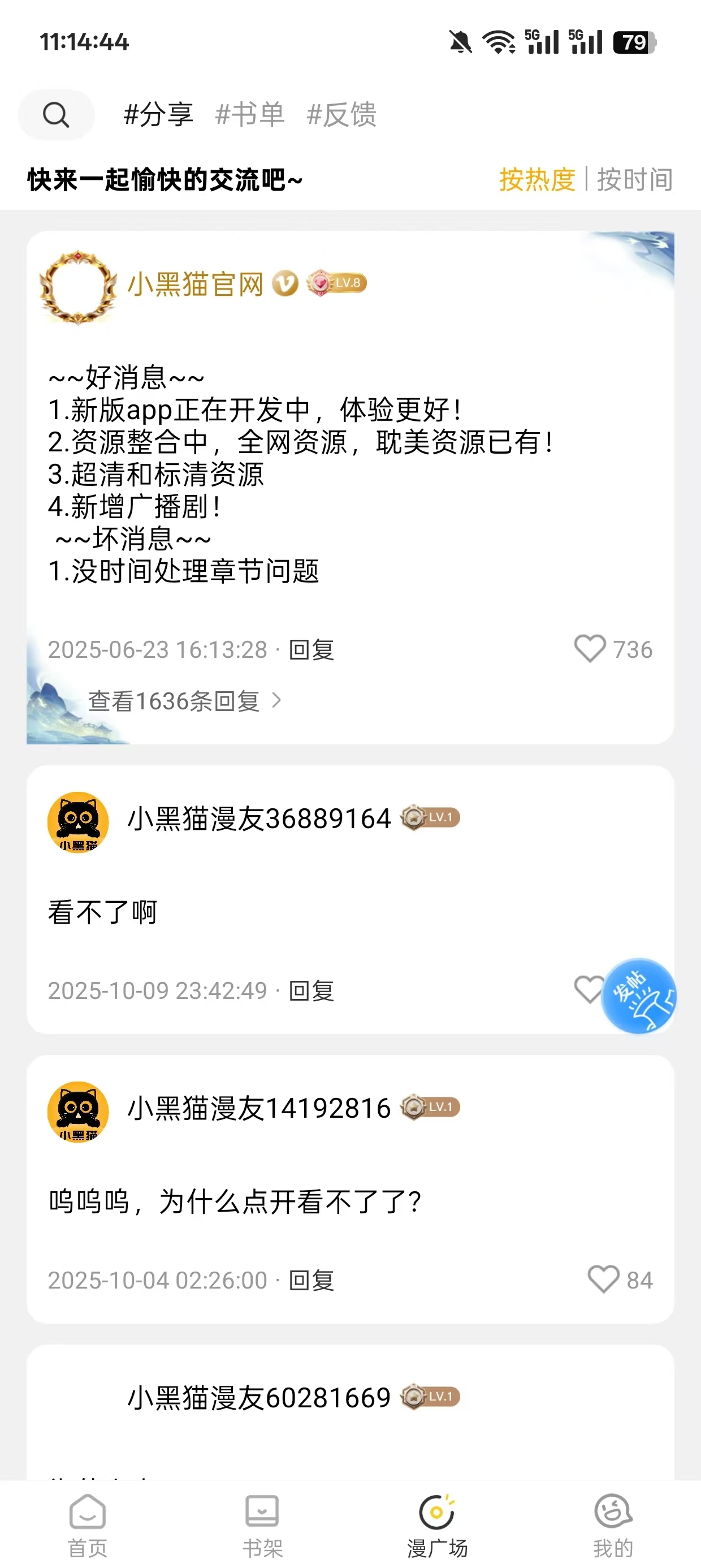
Task: Click the verification badge beside 小黑猫官网
Action: (286, 282)
